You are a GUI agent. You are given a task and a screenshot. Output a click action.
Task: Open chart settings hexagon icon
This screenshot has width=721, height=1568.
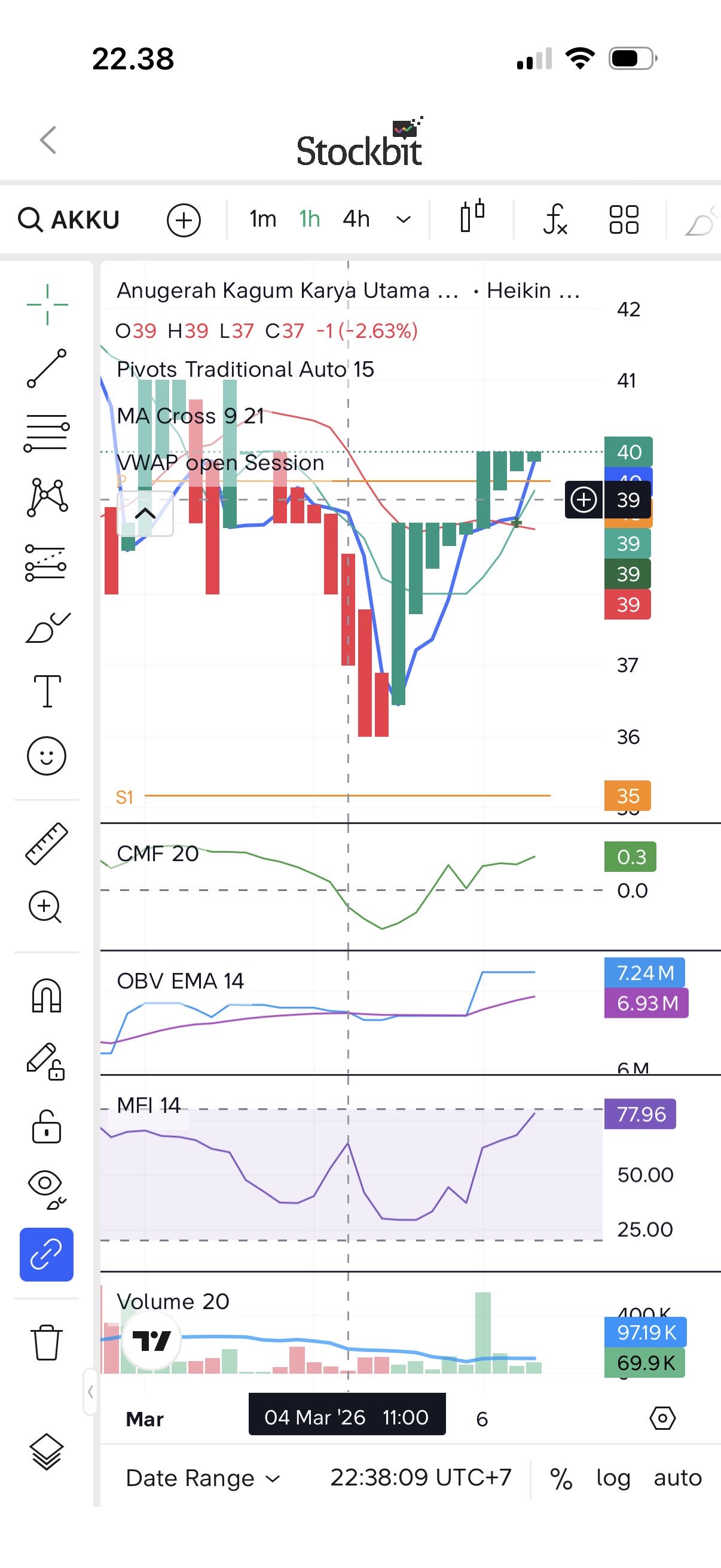pyautogui.click(x=662, y=1418)
